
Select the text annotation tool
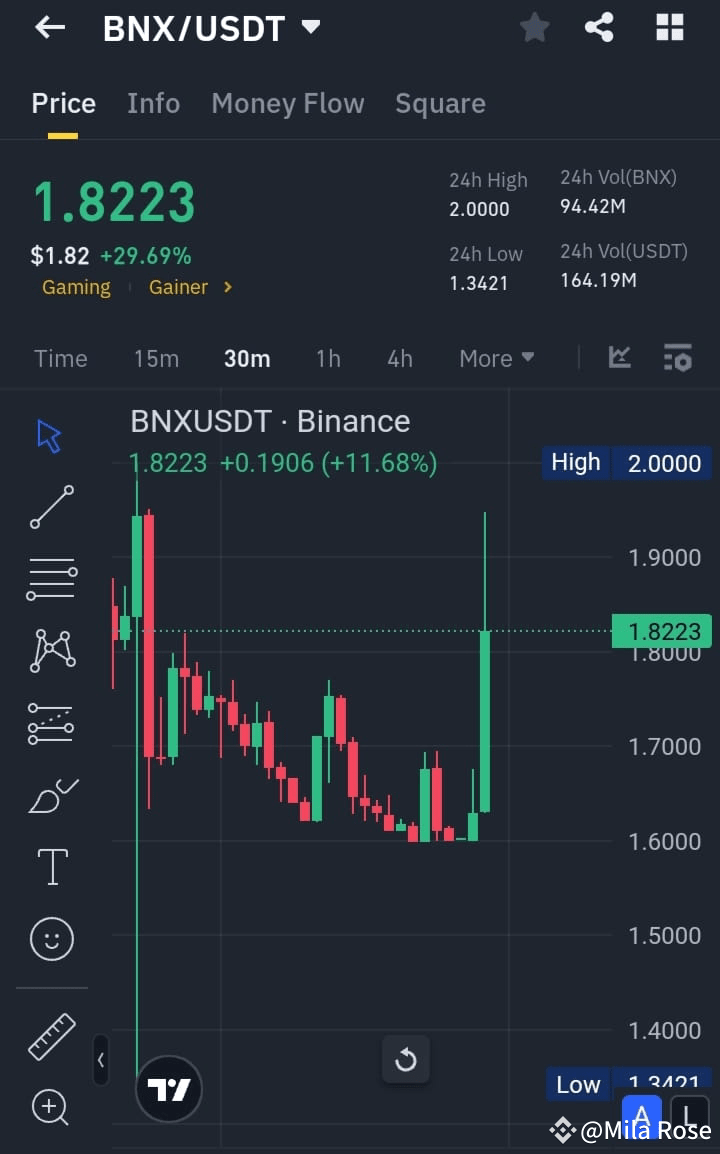click(x=52, y=866)
